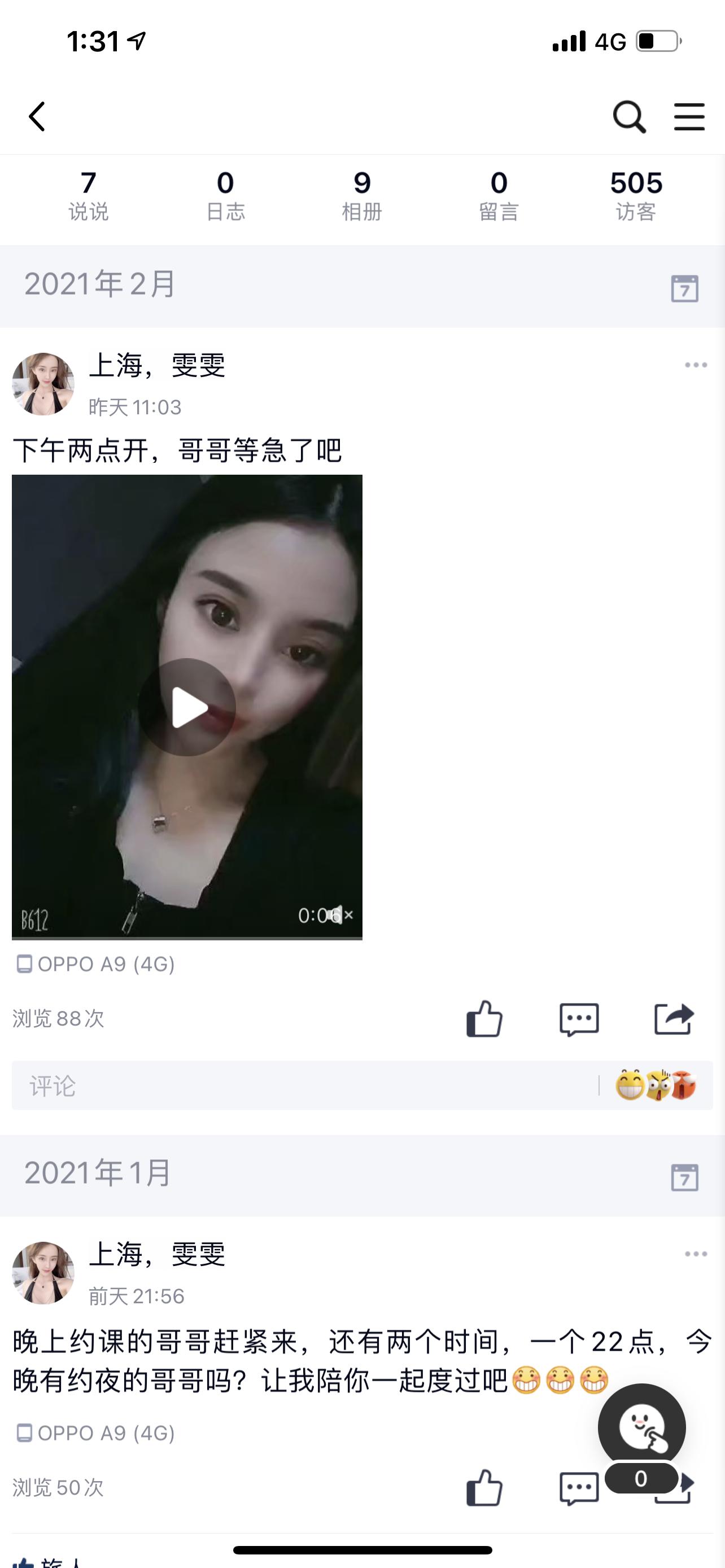The height and width of the screenshot is (1568, 725).
Task: Like the post with 88 views
Action: click(x=484, y=1018)
